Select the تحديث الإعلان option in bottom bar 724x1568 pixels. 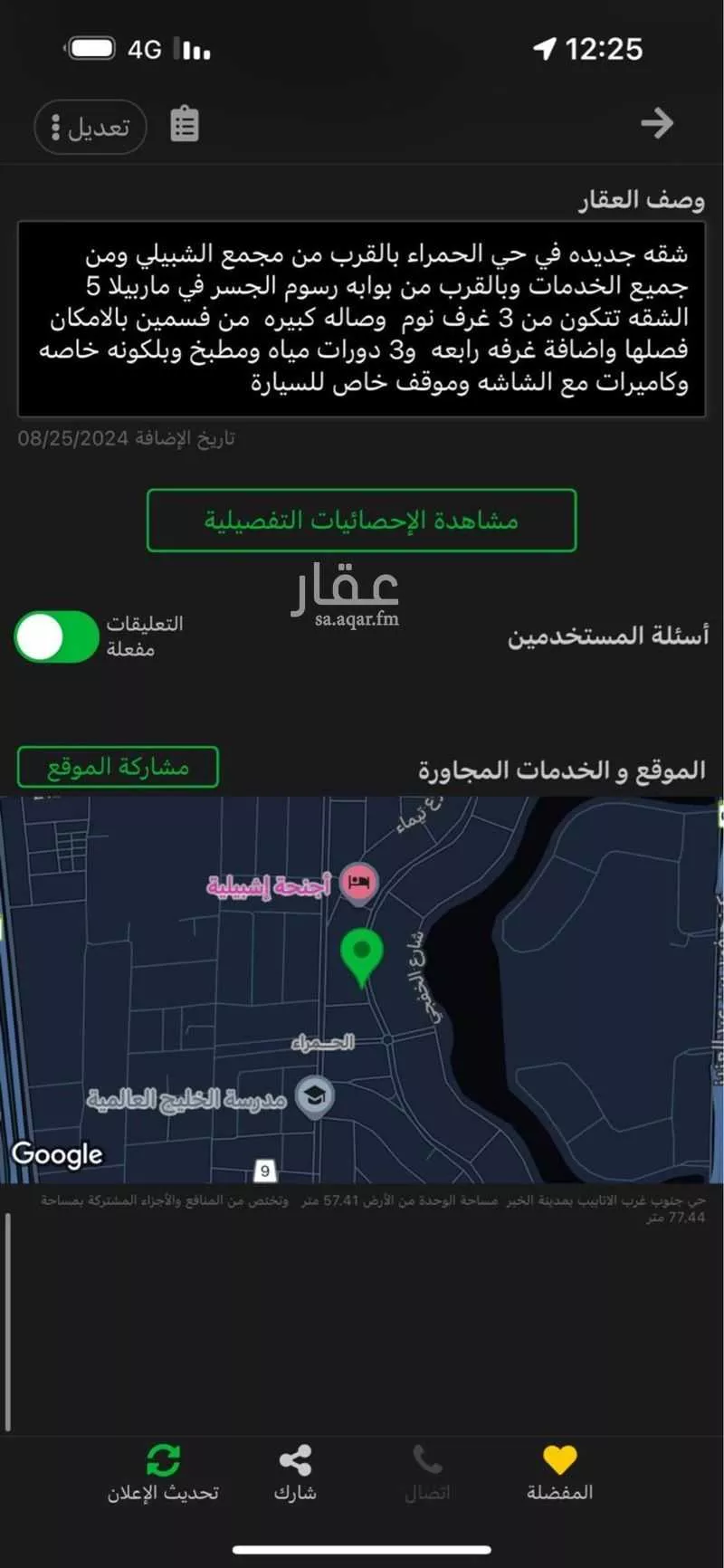[162, 1476]
